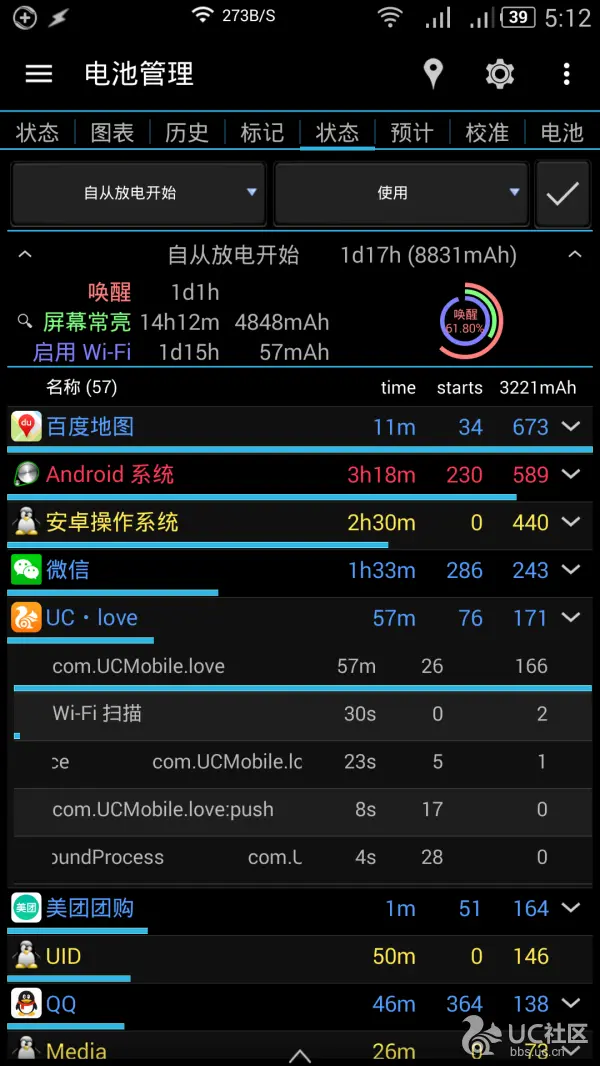Image resolution: width=600 pixels, height=1066 pixels.
Task: Expand the 微信 usage details
Action: (x=571, y=570)
